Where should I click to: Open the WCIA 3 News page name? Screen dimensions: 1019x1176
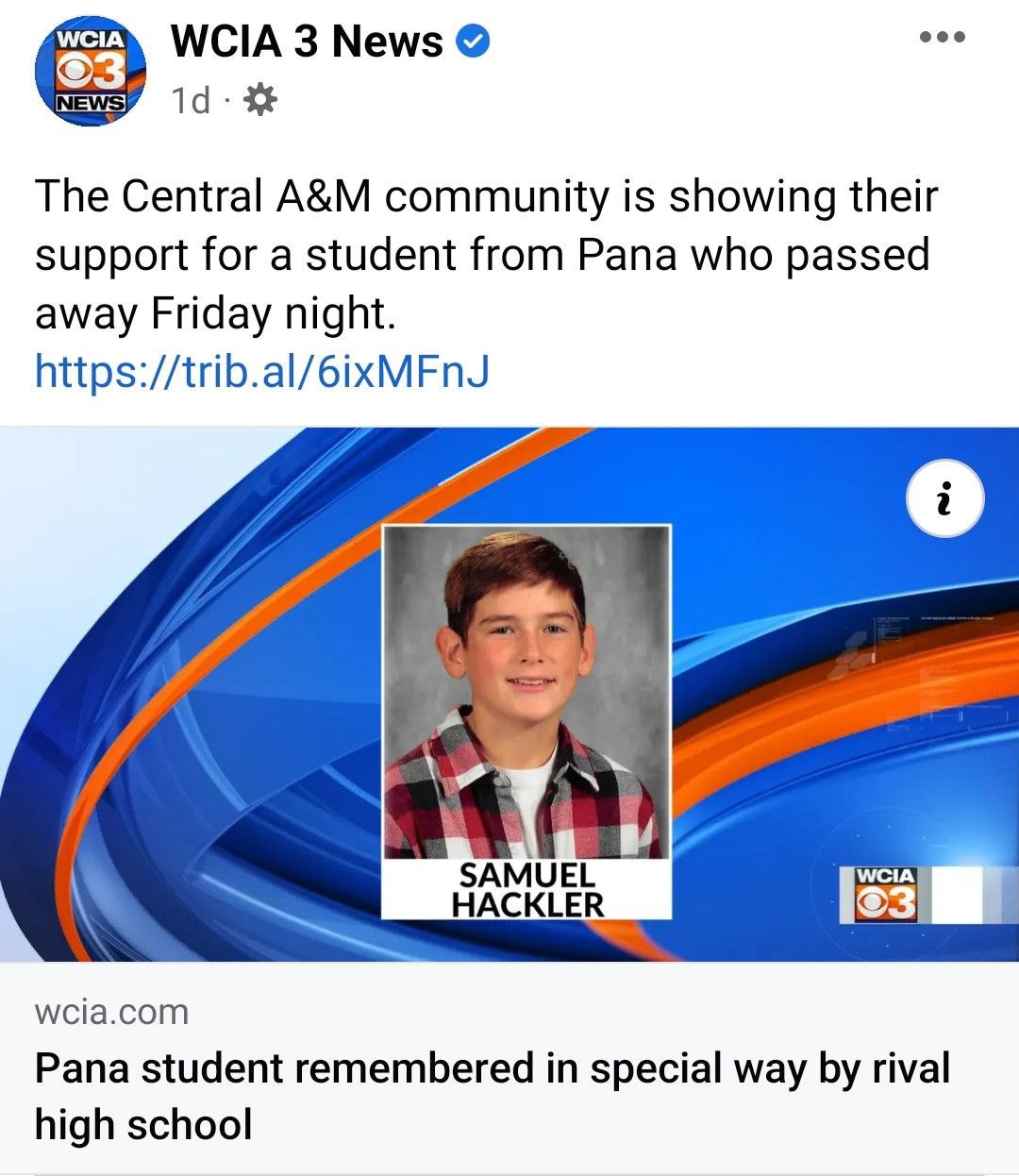(307, 42)
